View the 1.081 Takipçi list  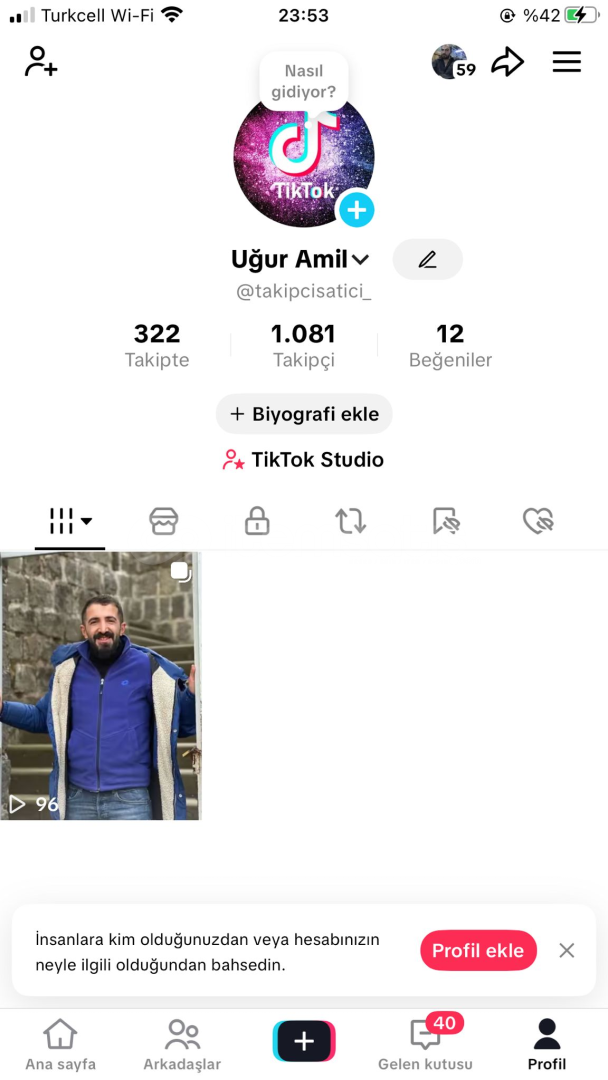tap(303, 345)
